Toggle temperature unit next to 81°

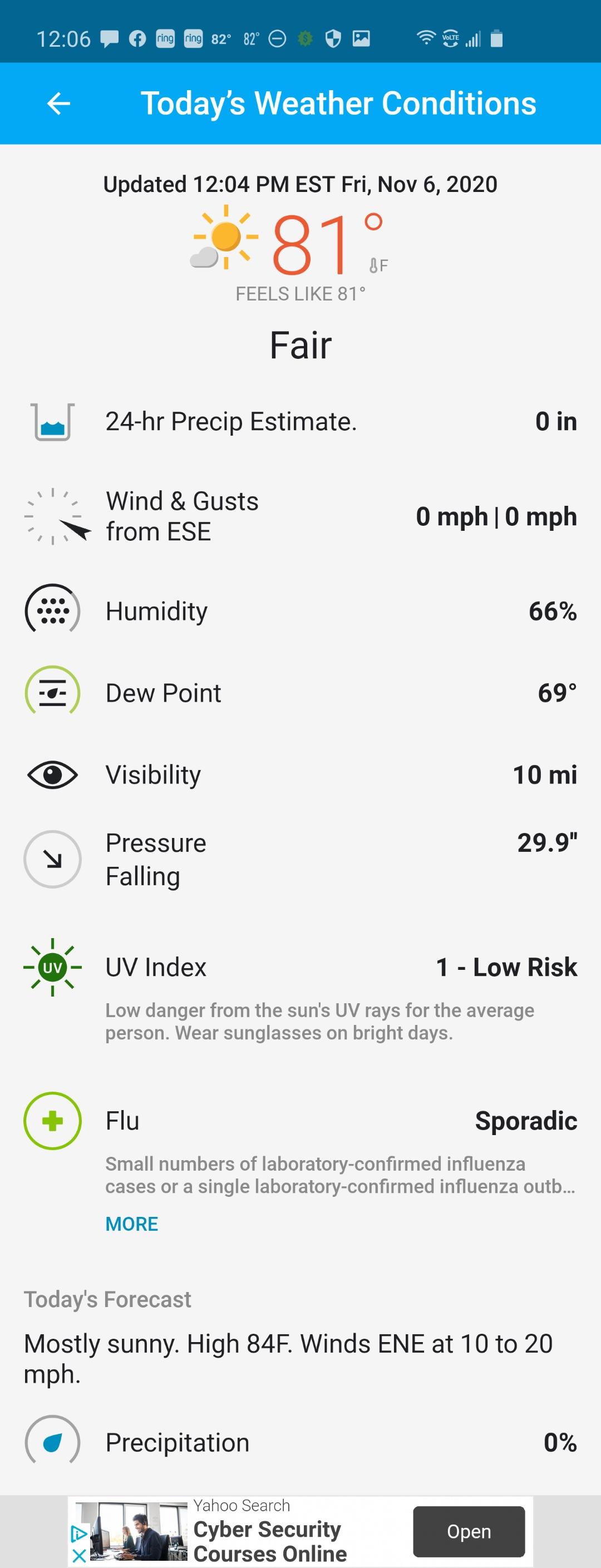[378, 265]
